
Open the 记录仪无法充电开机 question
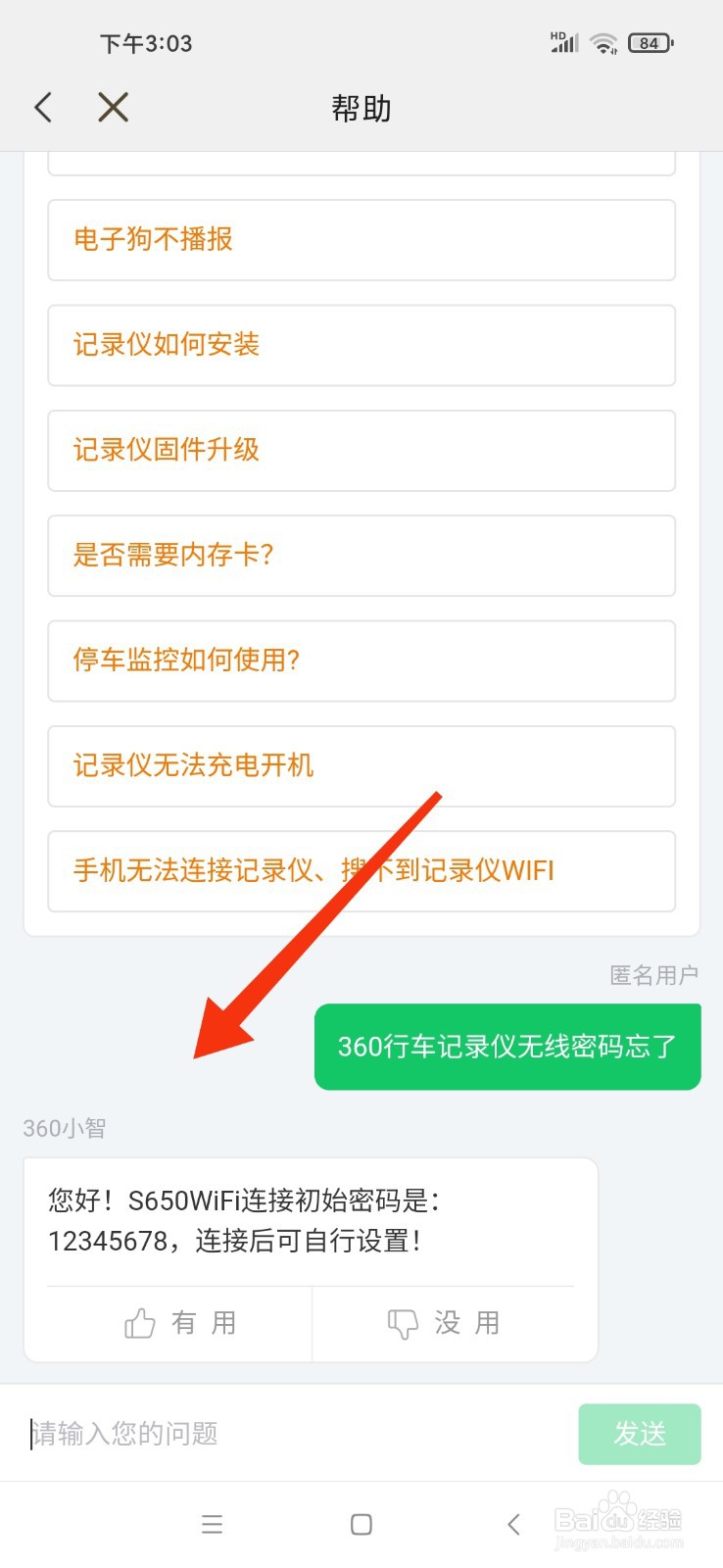(x=361, y=765)
